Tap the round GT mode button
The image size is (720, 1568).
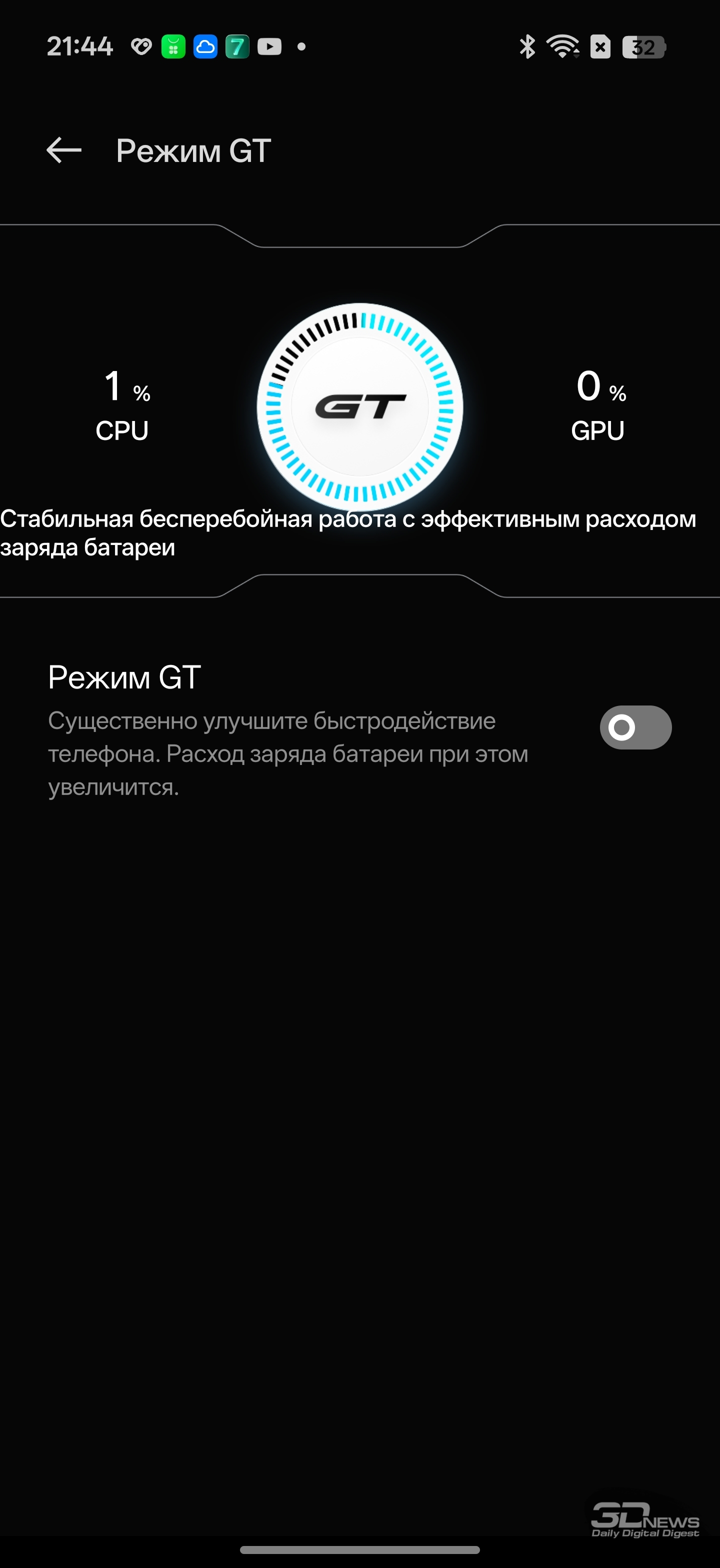tap(359, 406)
